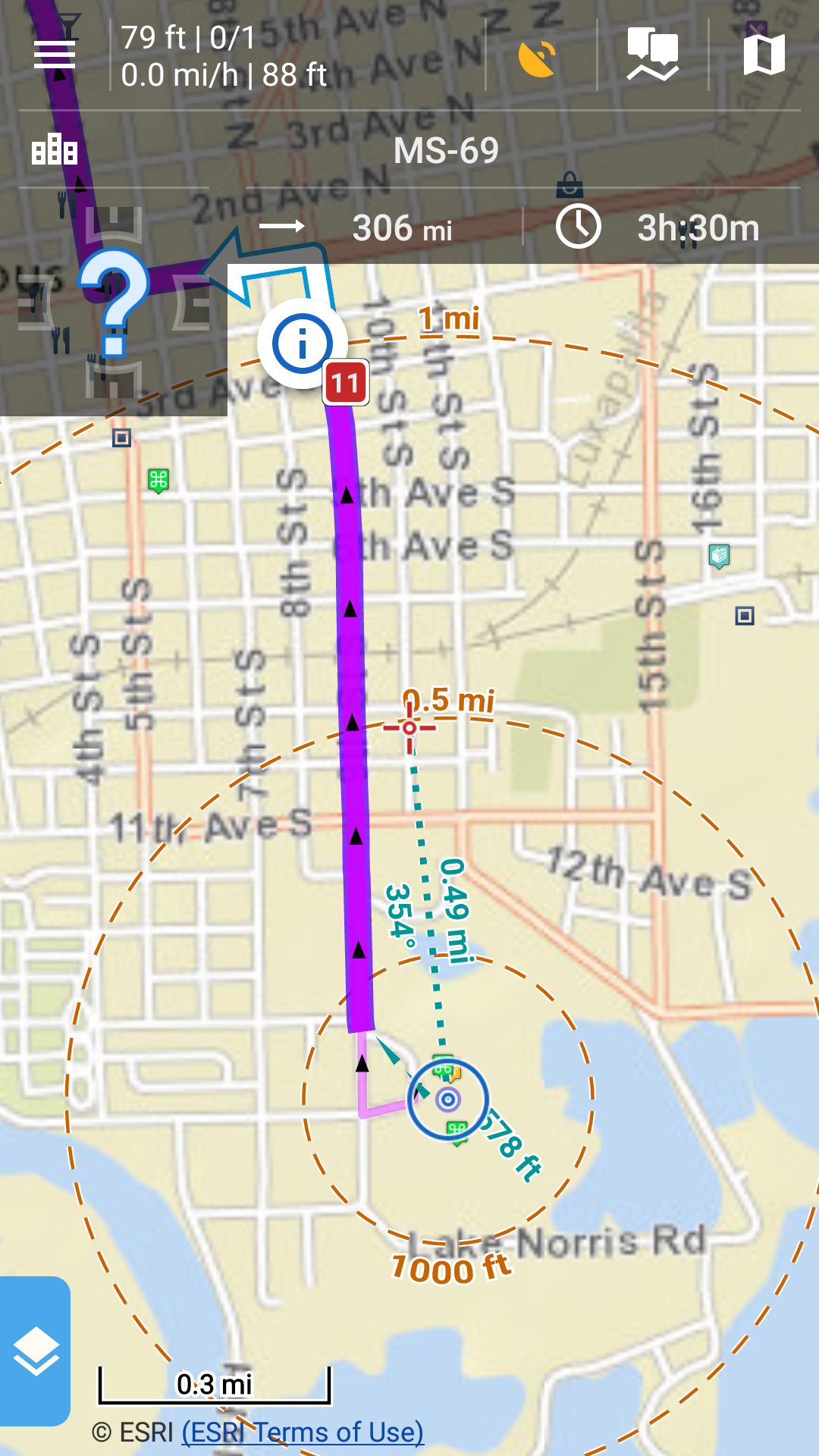Open the map manager icon

pos(764,55)
